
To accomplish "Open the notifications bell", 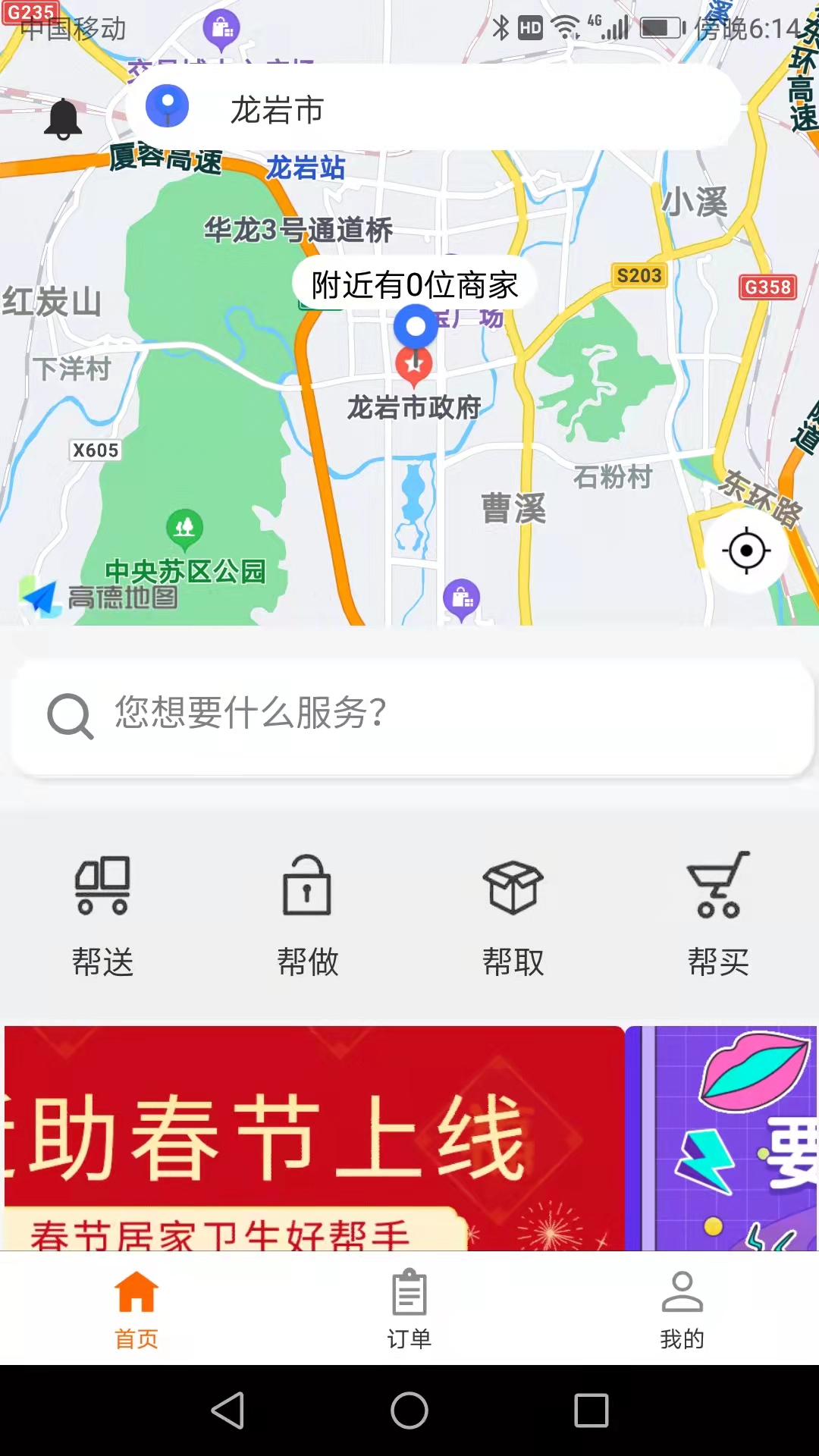I will tap(63, 119).
